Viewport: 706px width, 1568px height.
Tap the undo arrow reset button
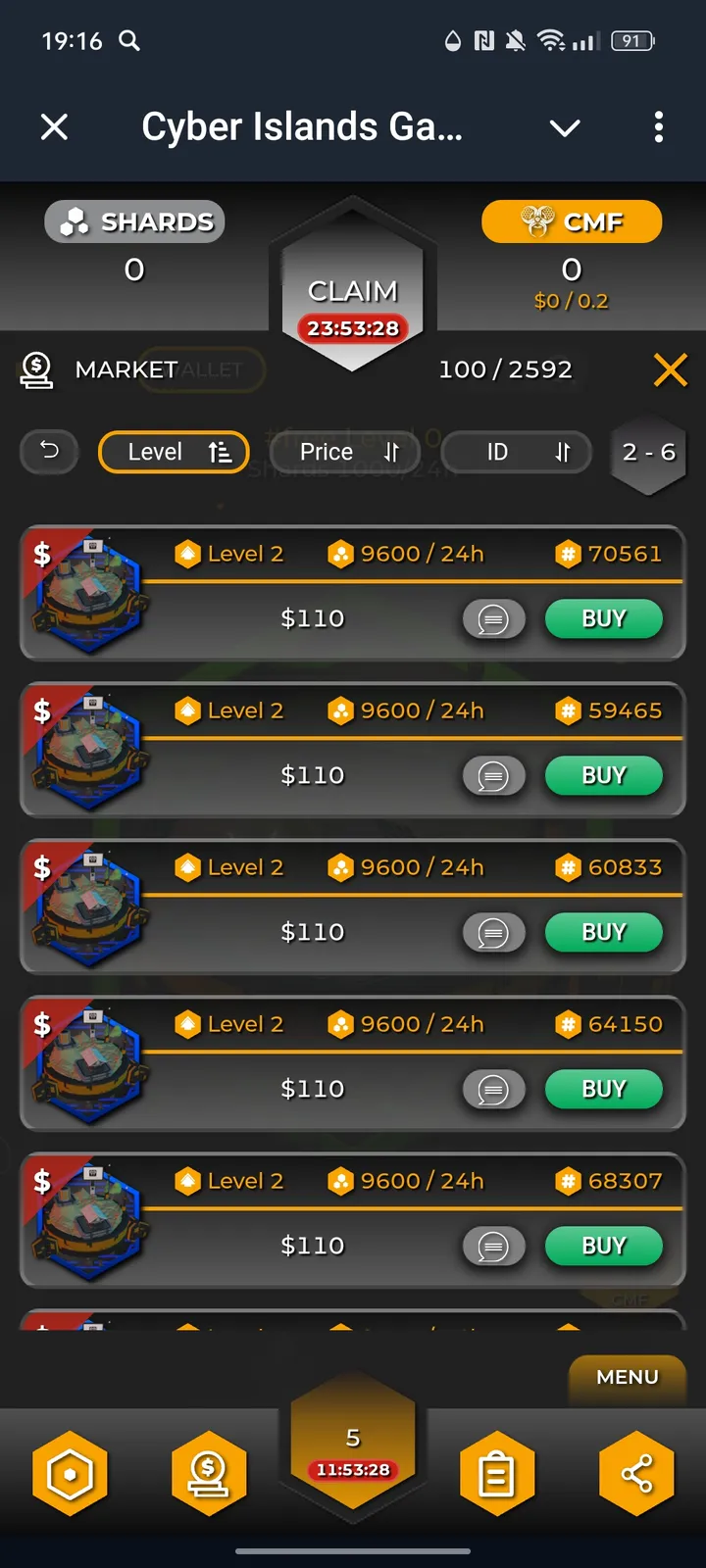pyautogui.click(x=49, y=452)
